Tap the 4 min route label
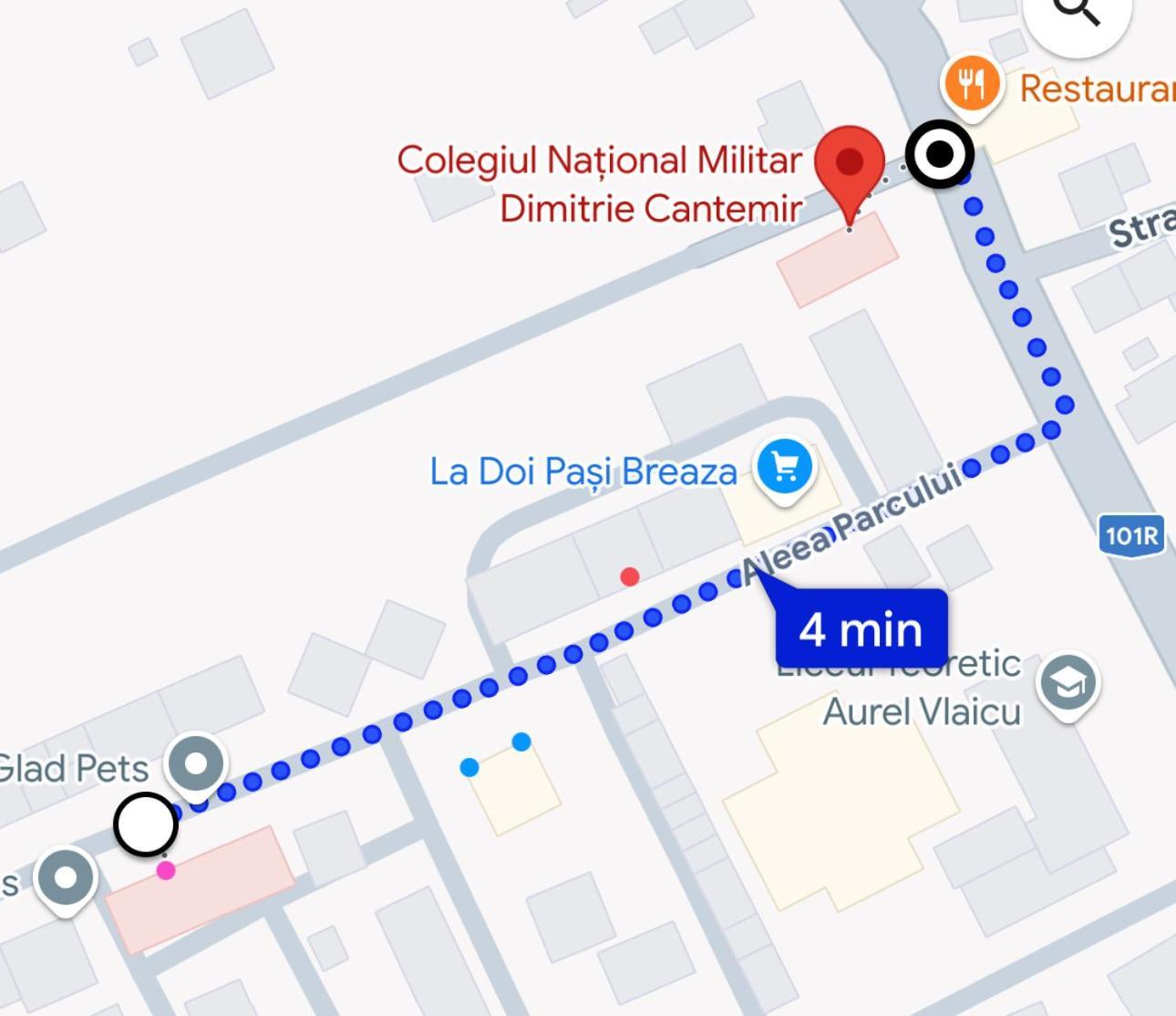The image size is (1176, 1016). 861,629
